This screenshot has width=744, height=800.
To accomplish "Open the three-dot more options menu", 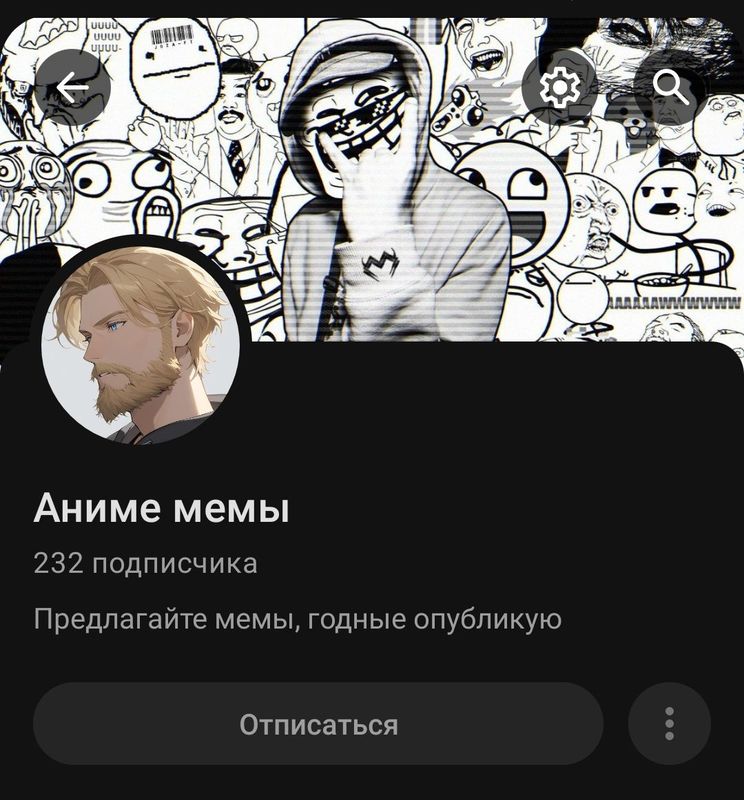I will [669, 724].
